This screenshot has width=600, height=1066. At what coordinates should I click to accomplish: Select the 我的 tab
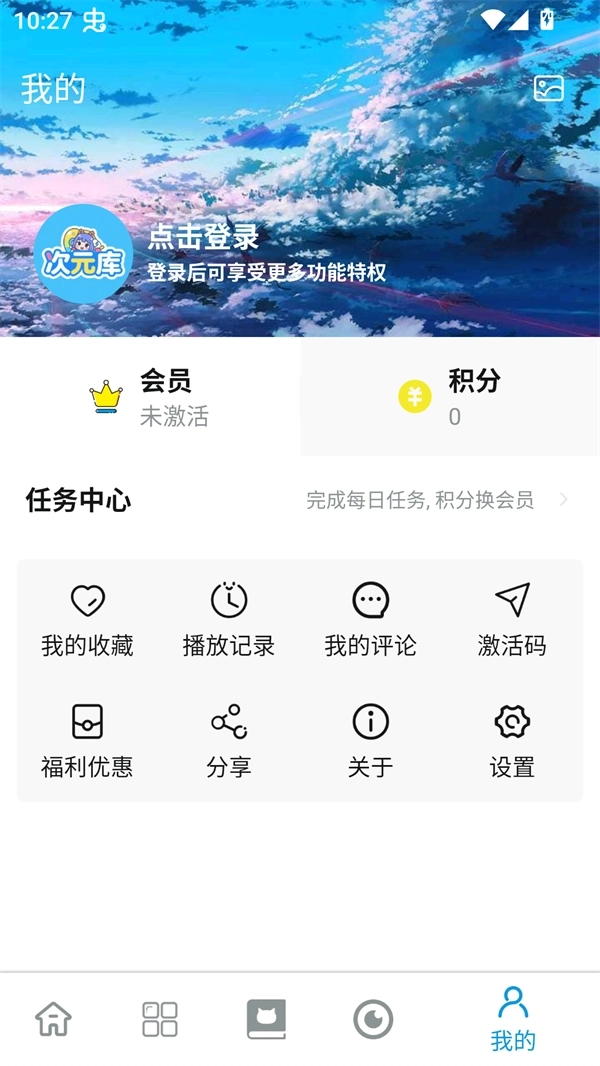[x=513, y=1018]
